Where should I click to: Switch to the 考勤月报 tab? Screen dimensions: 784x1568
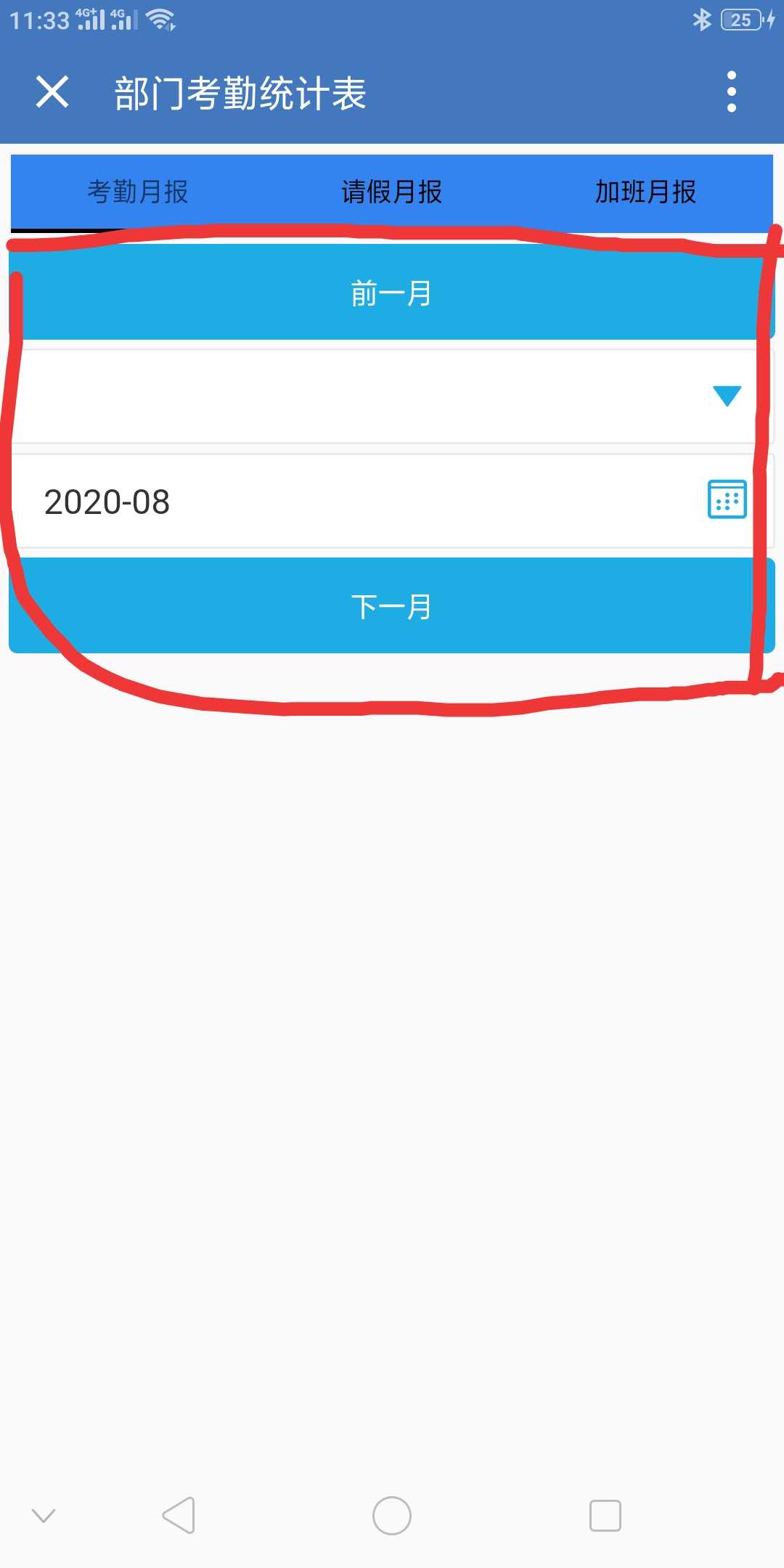tap(138, 192)
